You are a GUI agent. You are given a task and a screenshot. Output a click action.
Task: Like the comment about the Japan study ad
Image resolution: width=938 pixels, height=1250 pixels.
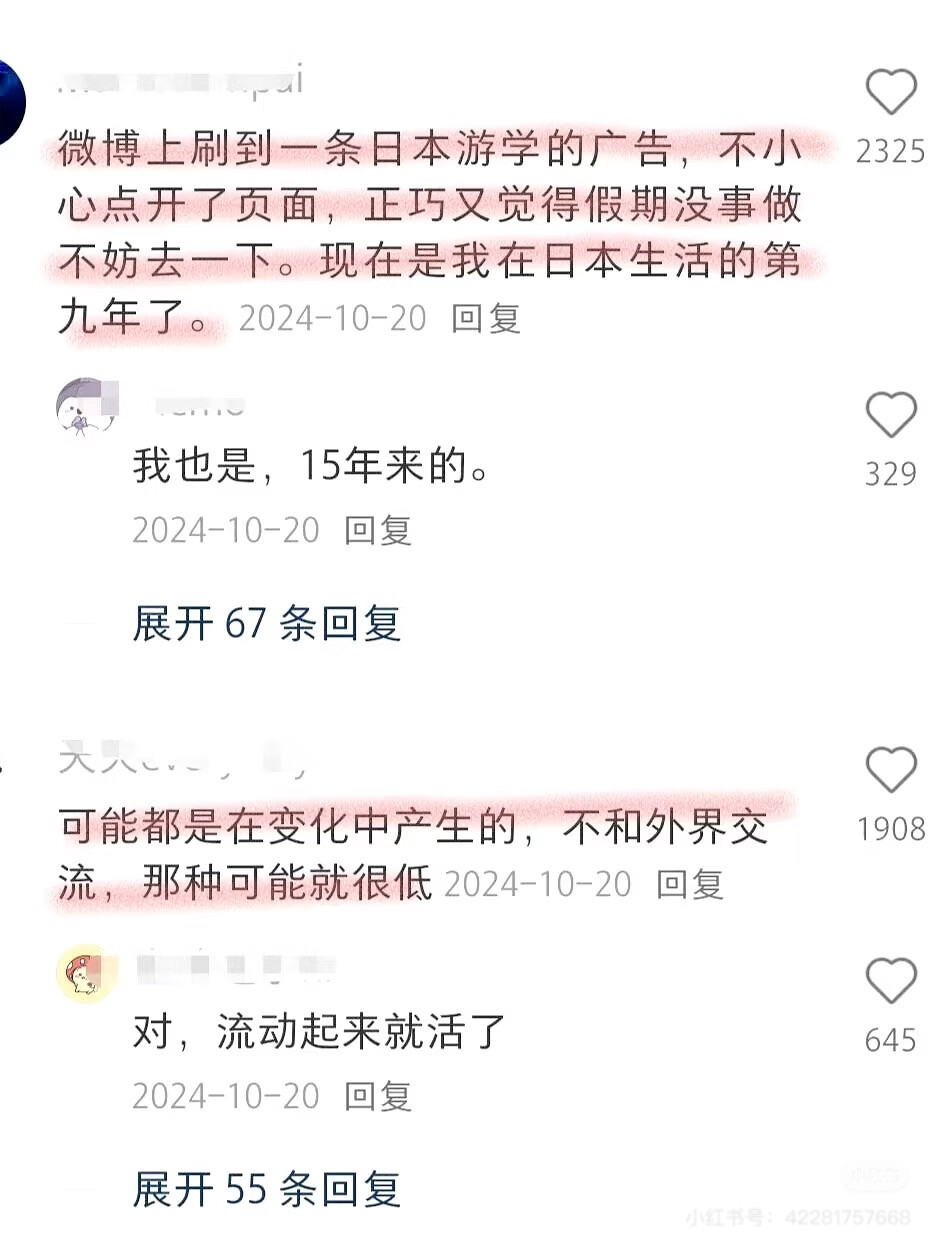[x=891, y=92]
